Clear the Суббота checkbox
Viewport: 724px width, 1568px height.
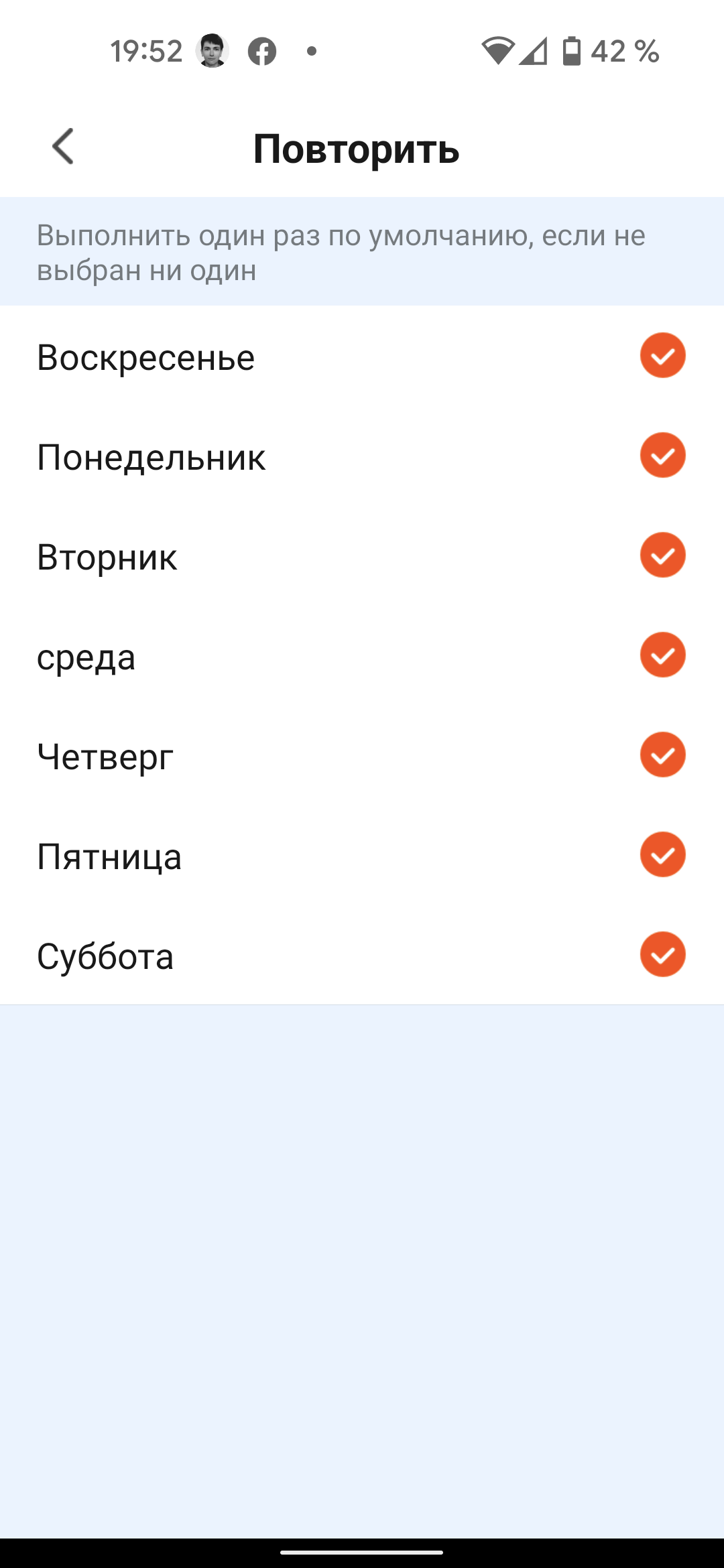pyautogui.click(x=662, y=954)
